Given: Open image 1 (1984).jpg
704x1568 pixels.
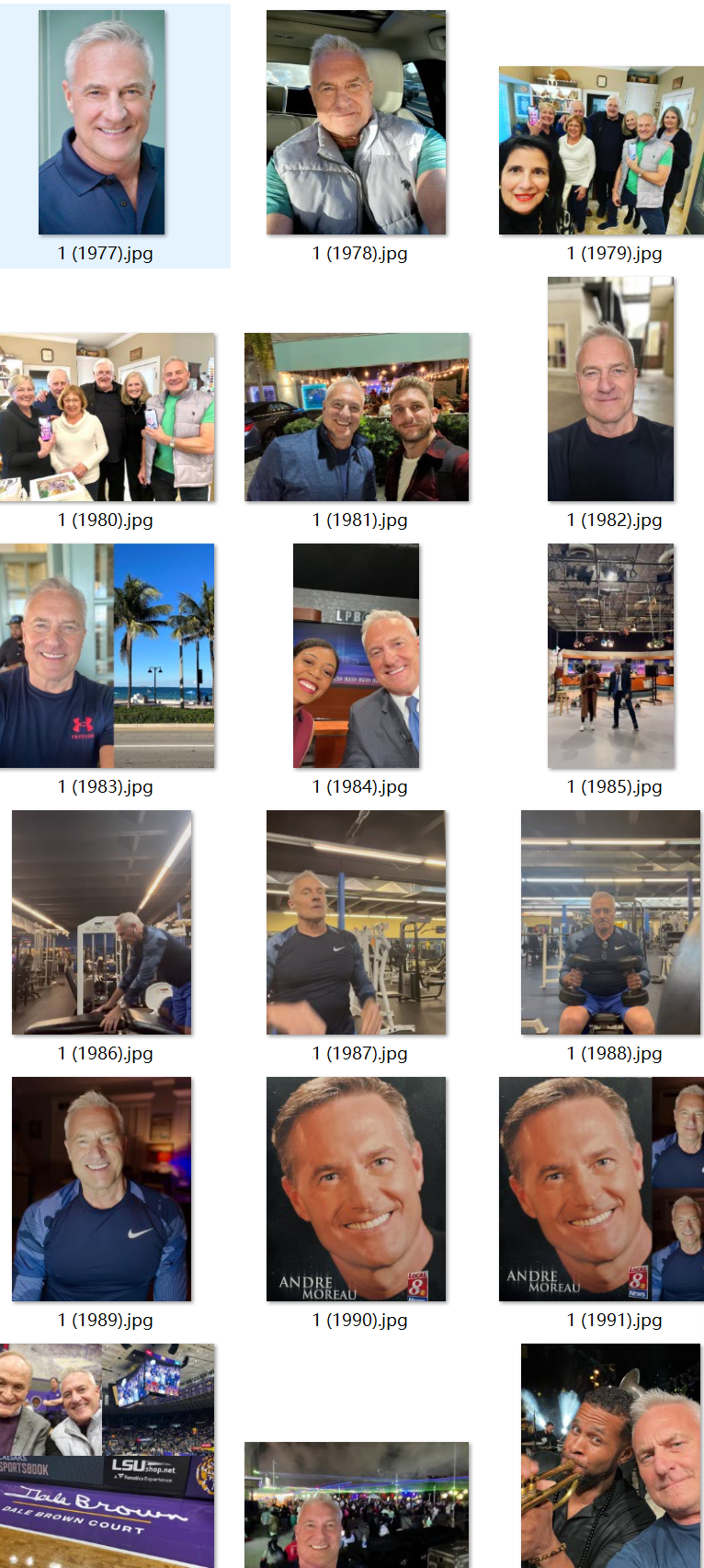Looking at the screenshot, I should pos(356,656).
